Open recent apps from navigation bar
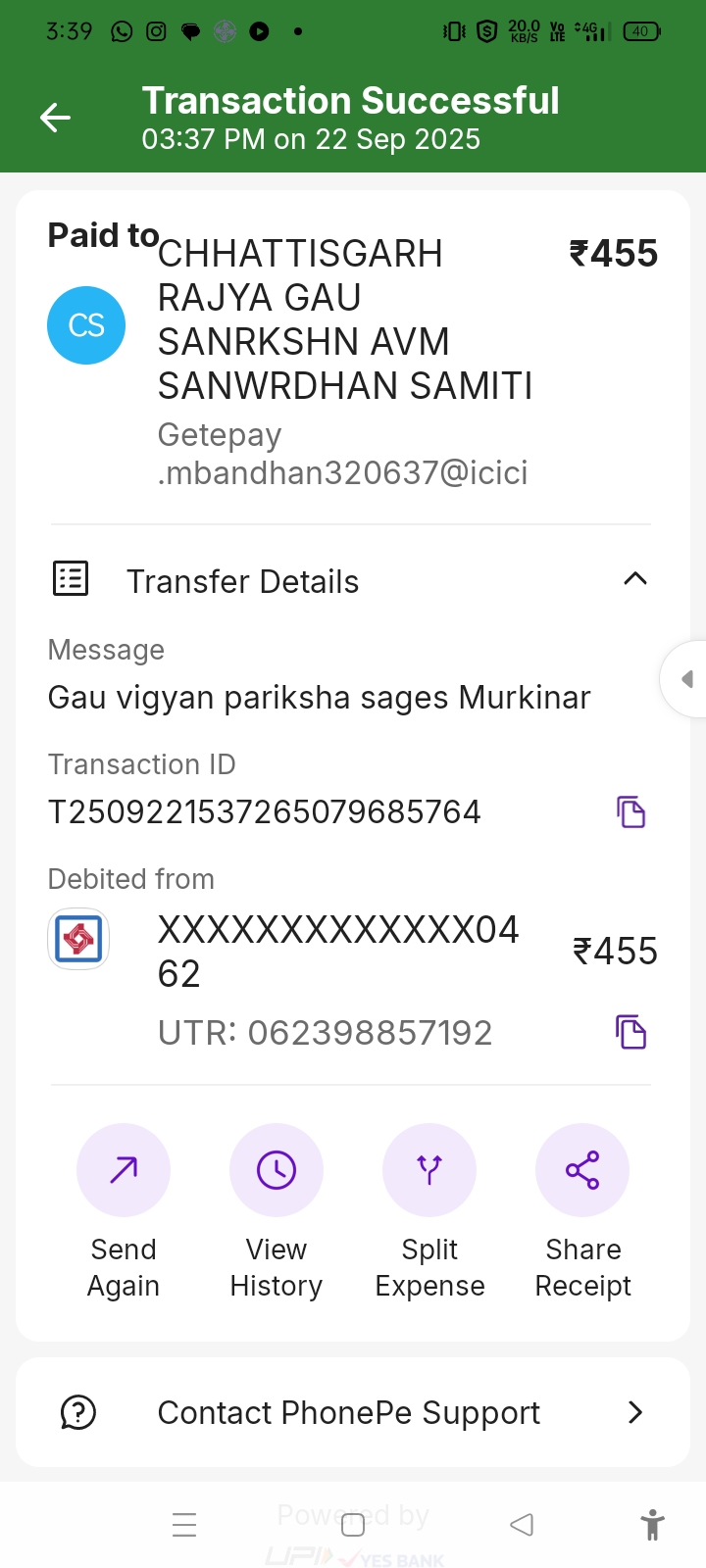 click(184, 1525)
